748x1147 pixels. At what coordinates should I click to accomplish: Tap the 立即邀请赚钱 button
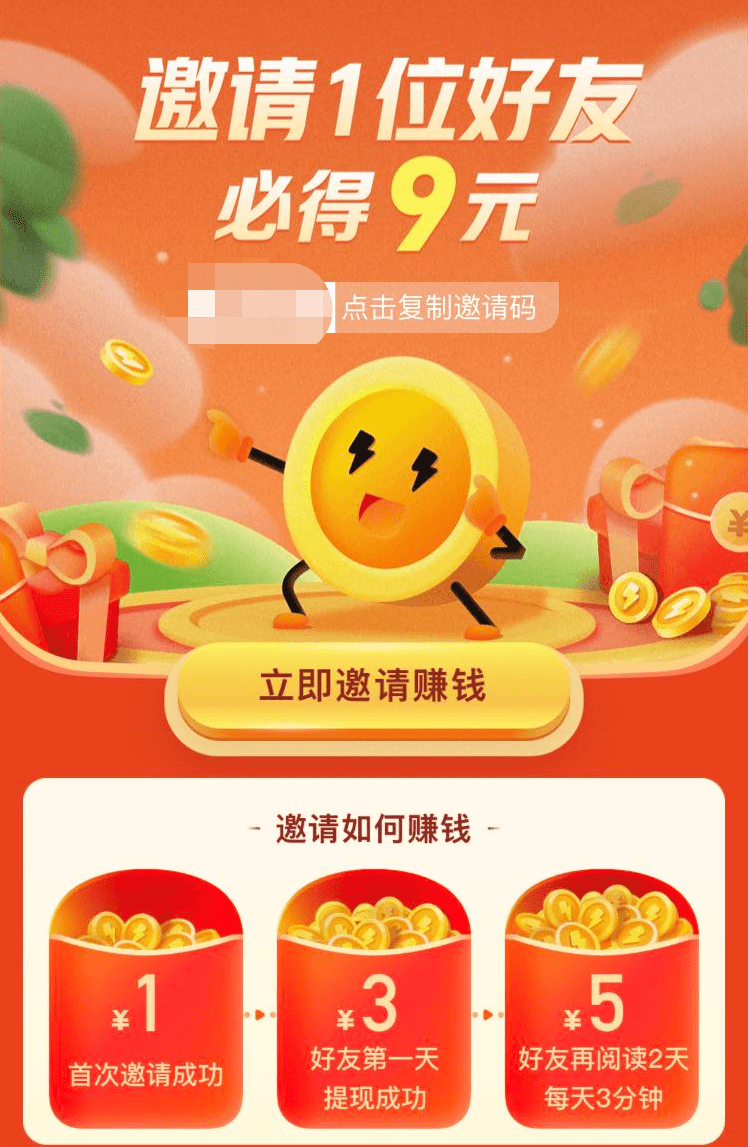373,688
